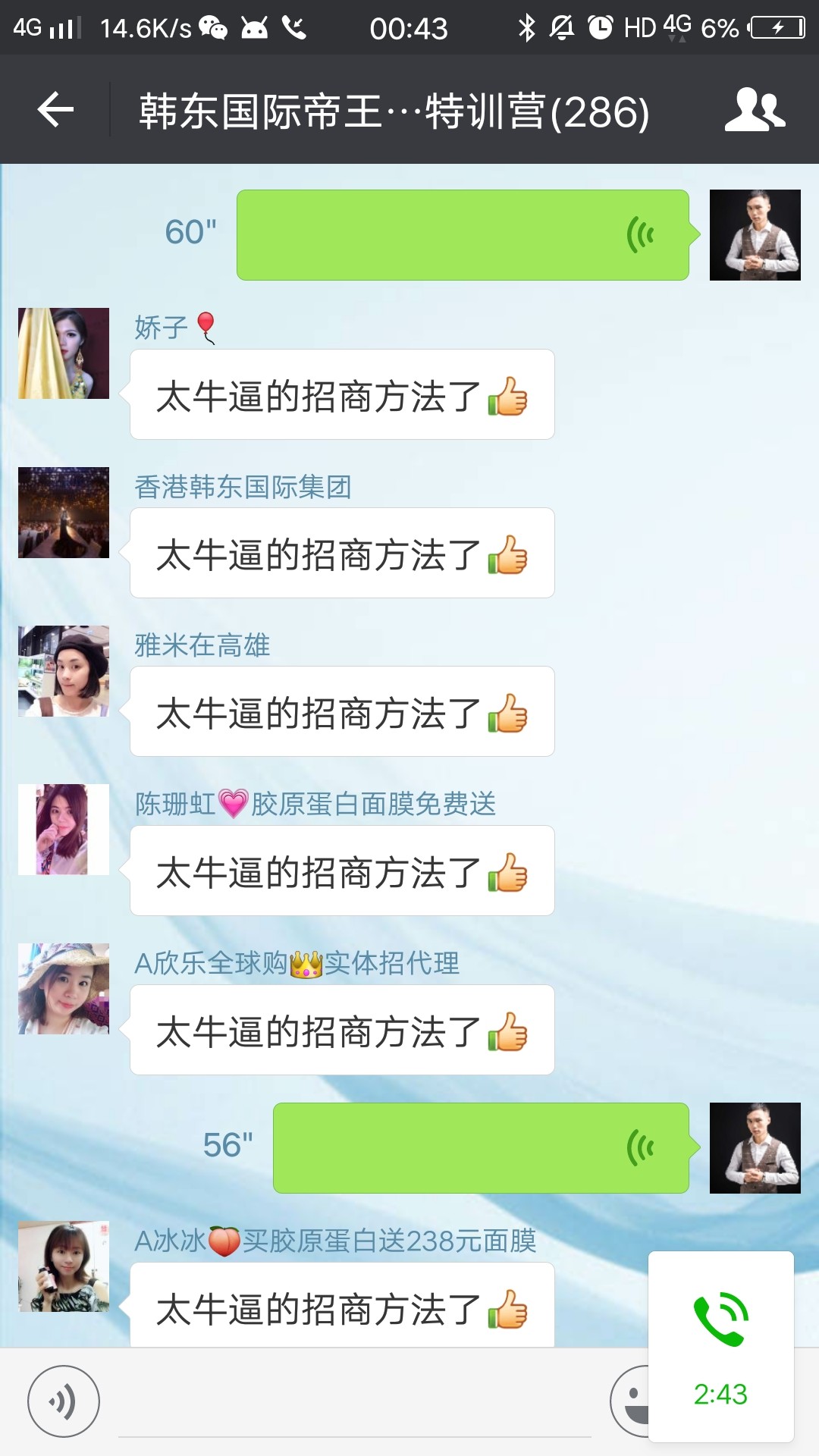Tap the avatar of 陈珊虹
Viewport: 819px width, 1456px height.
pyautogui.click(x=64, y=830)
